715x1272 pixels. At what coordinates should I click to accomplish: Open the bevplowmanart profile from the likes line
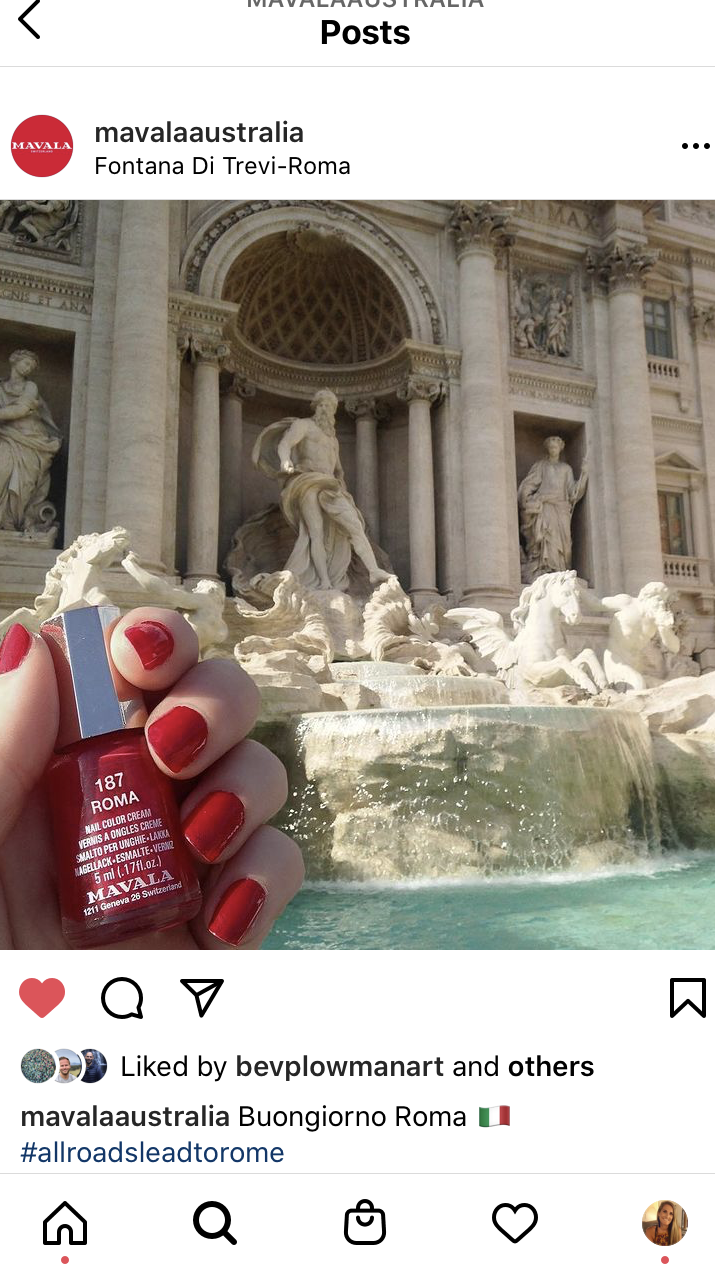coord(339,1067)
